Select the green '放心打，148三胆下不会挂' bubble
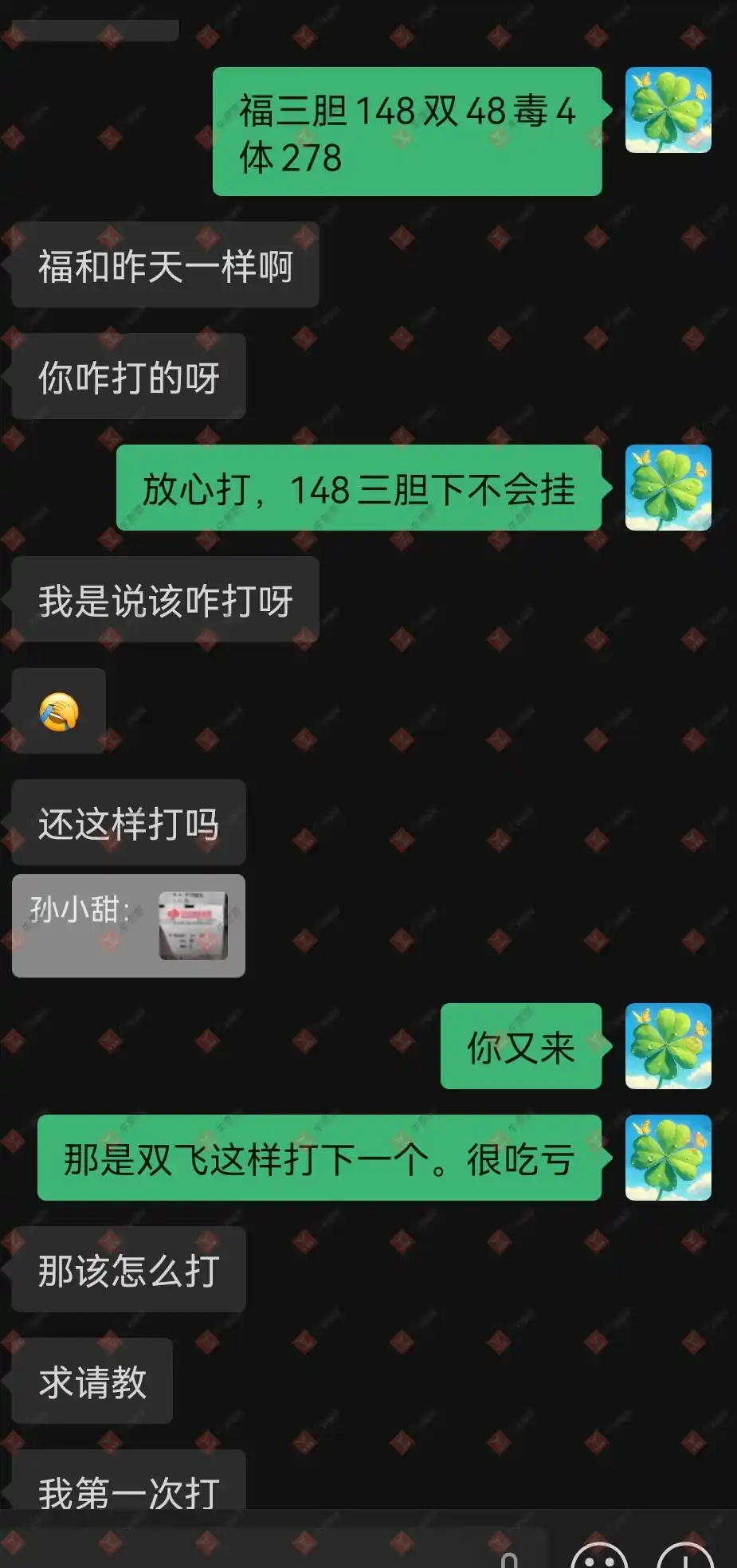This screenshot has height=1568, width=737. click(359, 488)
